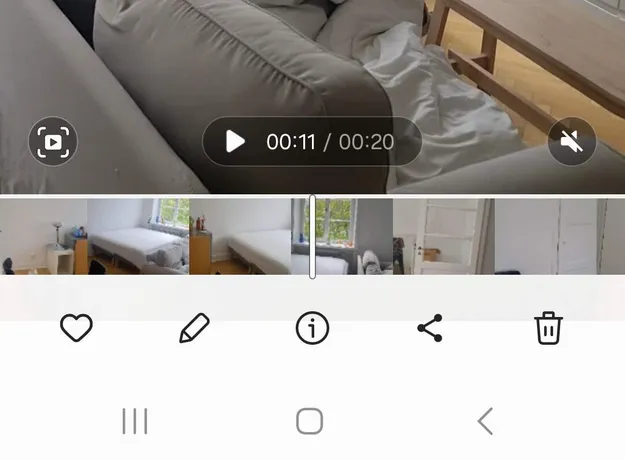Share this video

click(430, 328)
